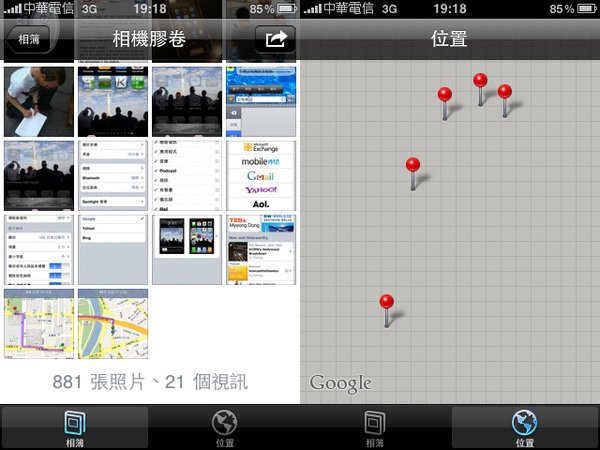Switch to the 位置 tab from the camera roll
The image size is (600, 450).
225,427
